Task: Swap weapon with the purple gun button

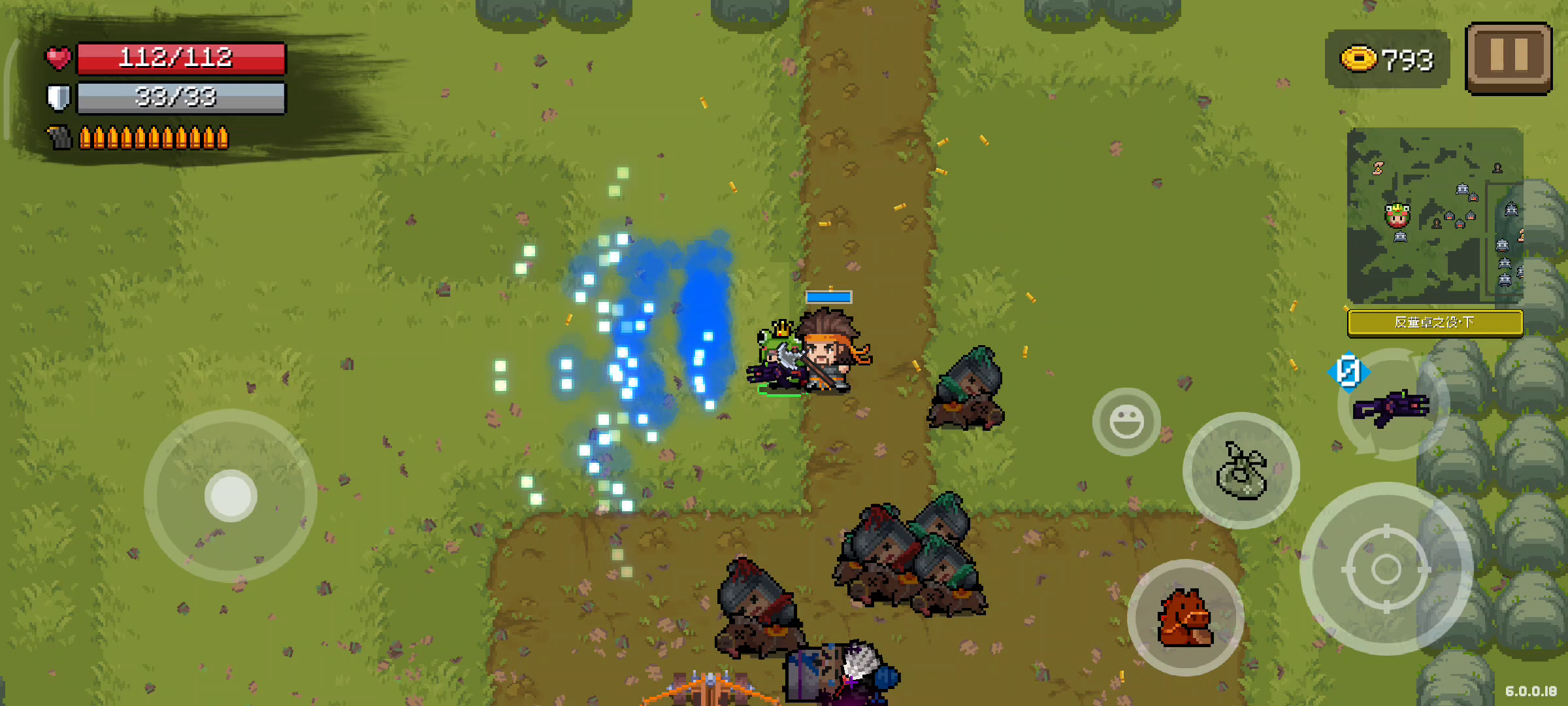Action: 1392,407
